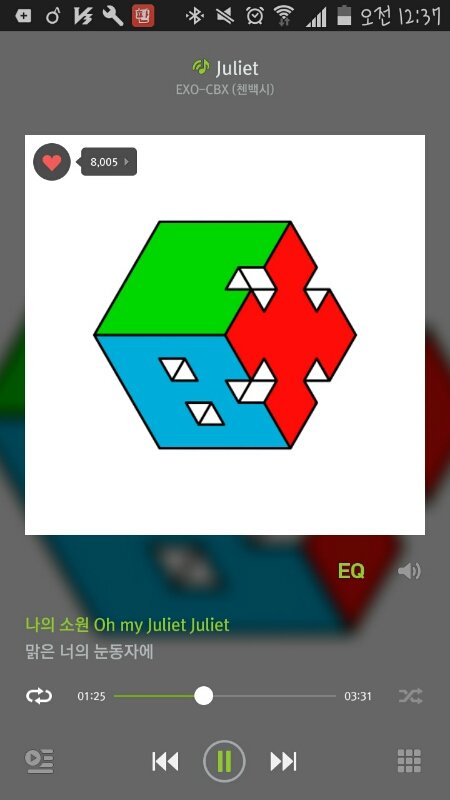Open the EQ equalizer settings
Viewport: 450px width, 800px height.
(351, 571)
